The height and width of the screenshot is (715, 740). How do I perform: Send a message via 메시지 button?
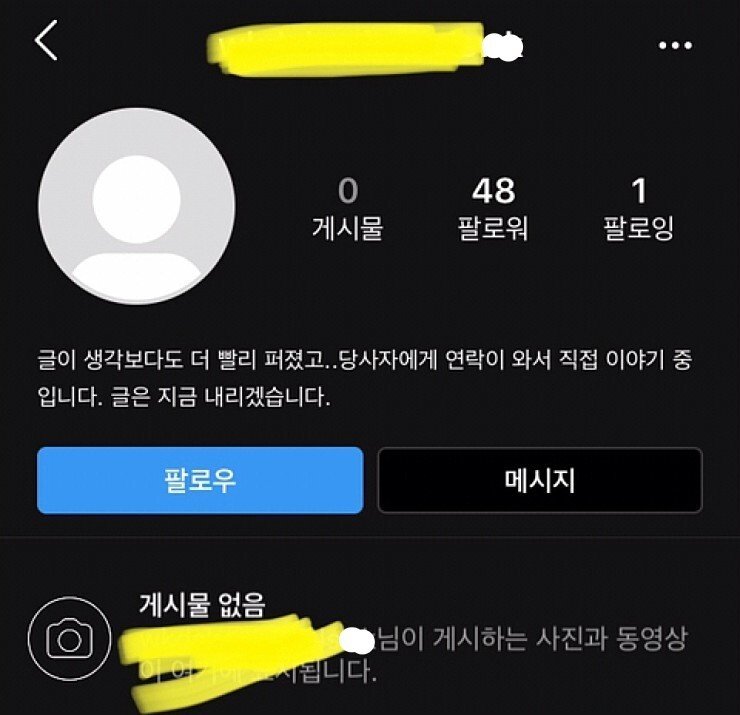[540, 481]
